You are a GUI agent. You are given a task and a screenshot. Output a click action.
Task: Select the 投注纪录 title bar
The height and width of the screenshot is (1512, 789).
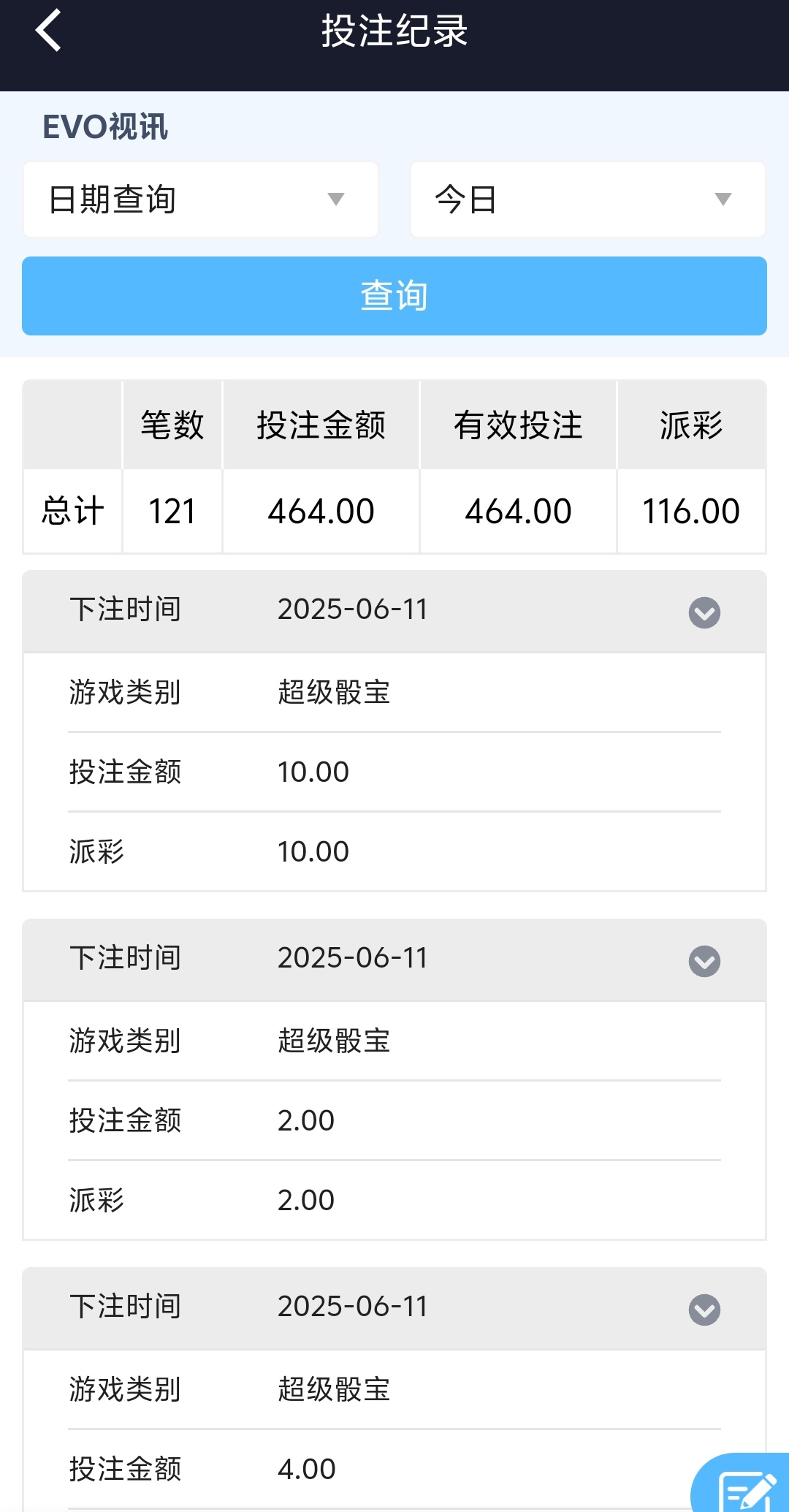pyautogui.click(x=394, y=31)
